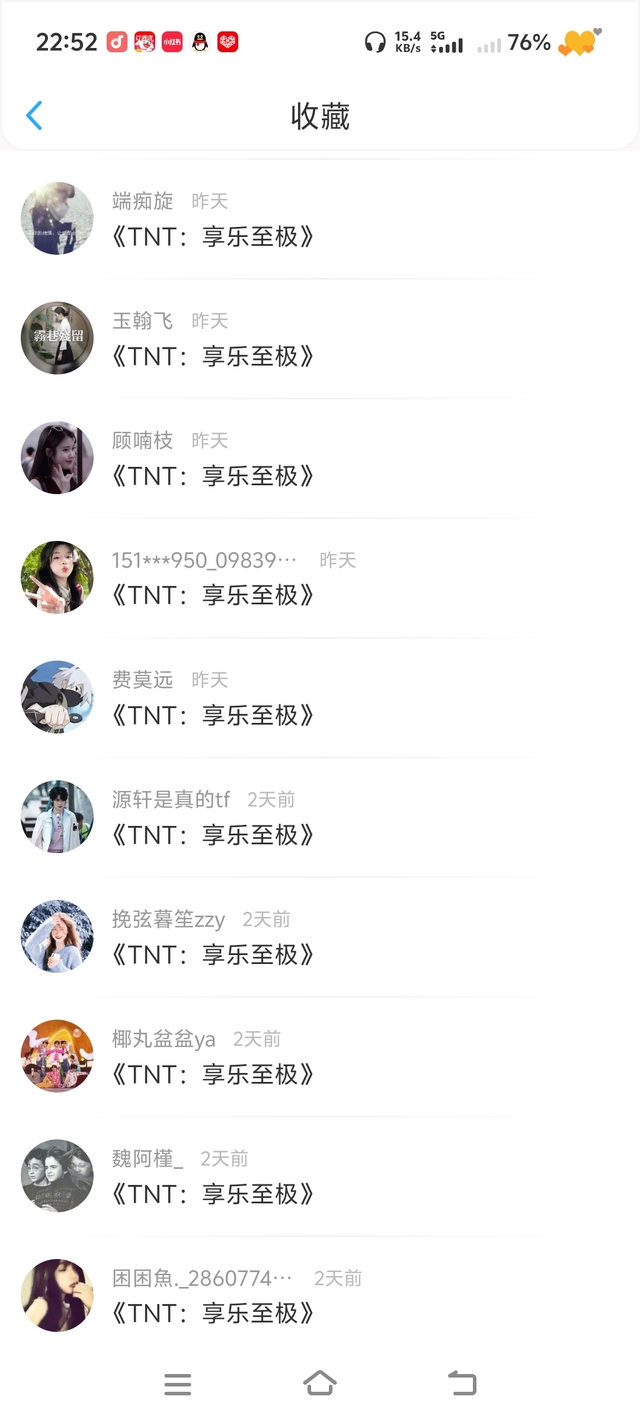This screenshot has height=1422, width=640.
Task: Go back from the 收藏 page
Action: click(34, 116)
